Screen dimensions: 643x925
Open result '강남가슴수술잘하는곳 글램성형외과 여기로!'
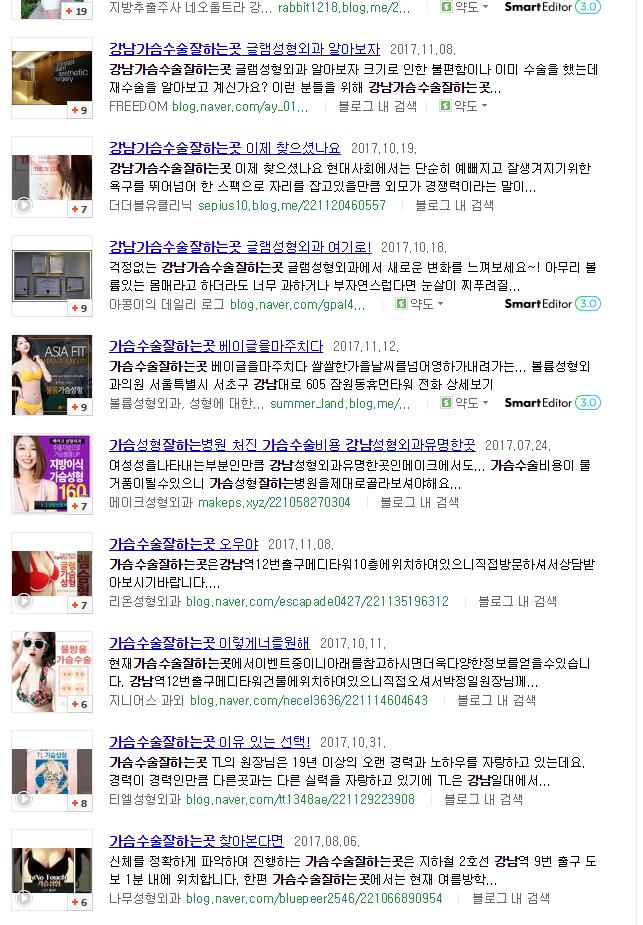239,247
